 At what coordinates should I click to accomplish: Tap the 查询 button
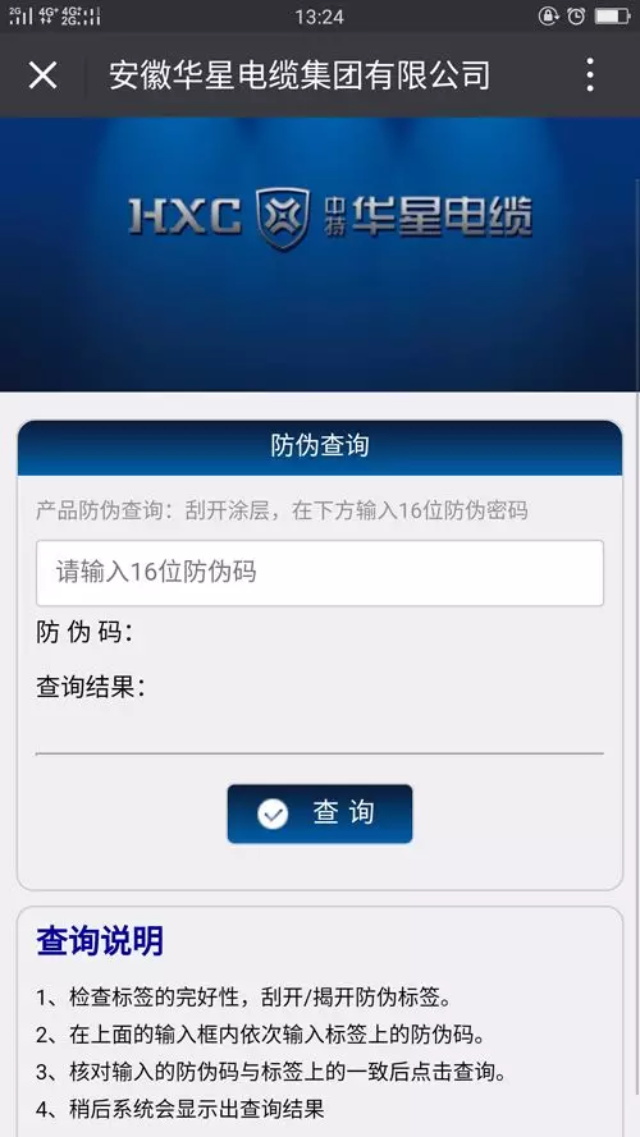320,813
